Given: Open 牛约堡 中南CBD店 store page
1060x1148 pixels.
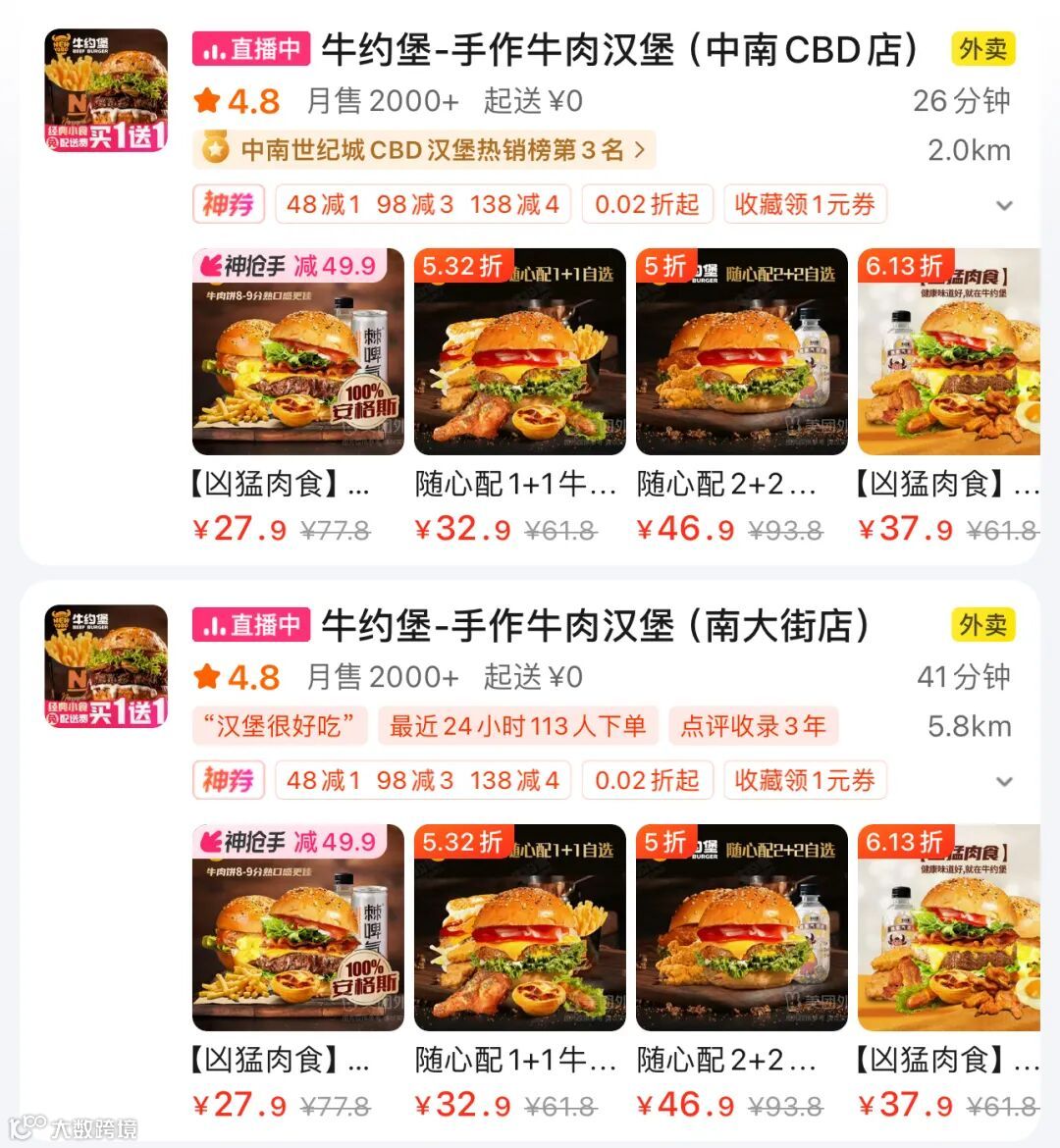Looking at the screenshot, I should click(x=618, y=50).
